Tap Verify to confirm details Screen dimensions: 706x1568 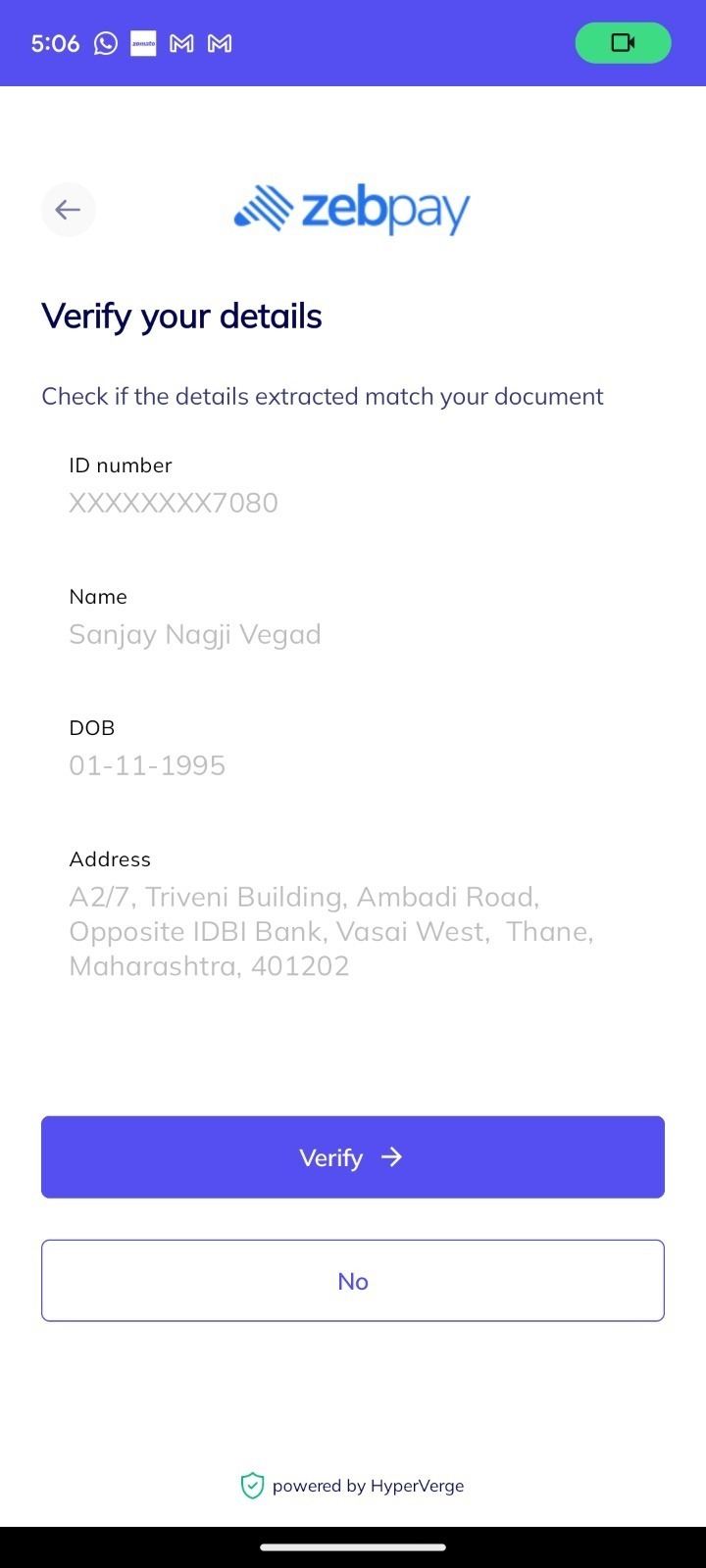[353, 1157]
